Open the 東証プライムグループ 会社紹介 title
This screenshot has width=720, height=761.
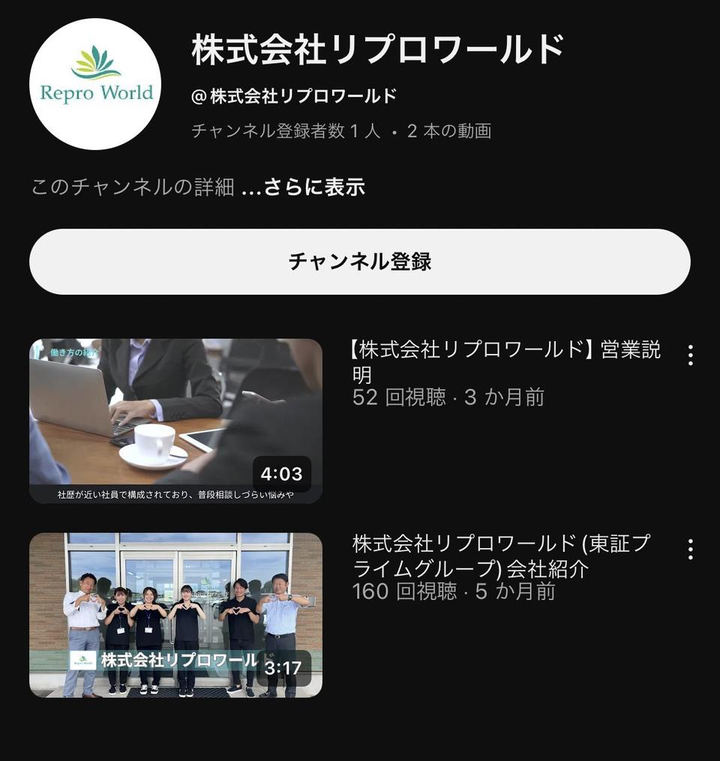(x=502, y=557)
